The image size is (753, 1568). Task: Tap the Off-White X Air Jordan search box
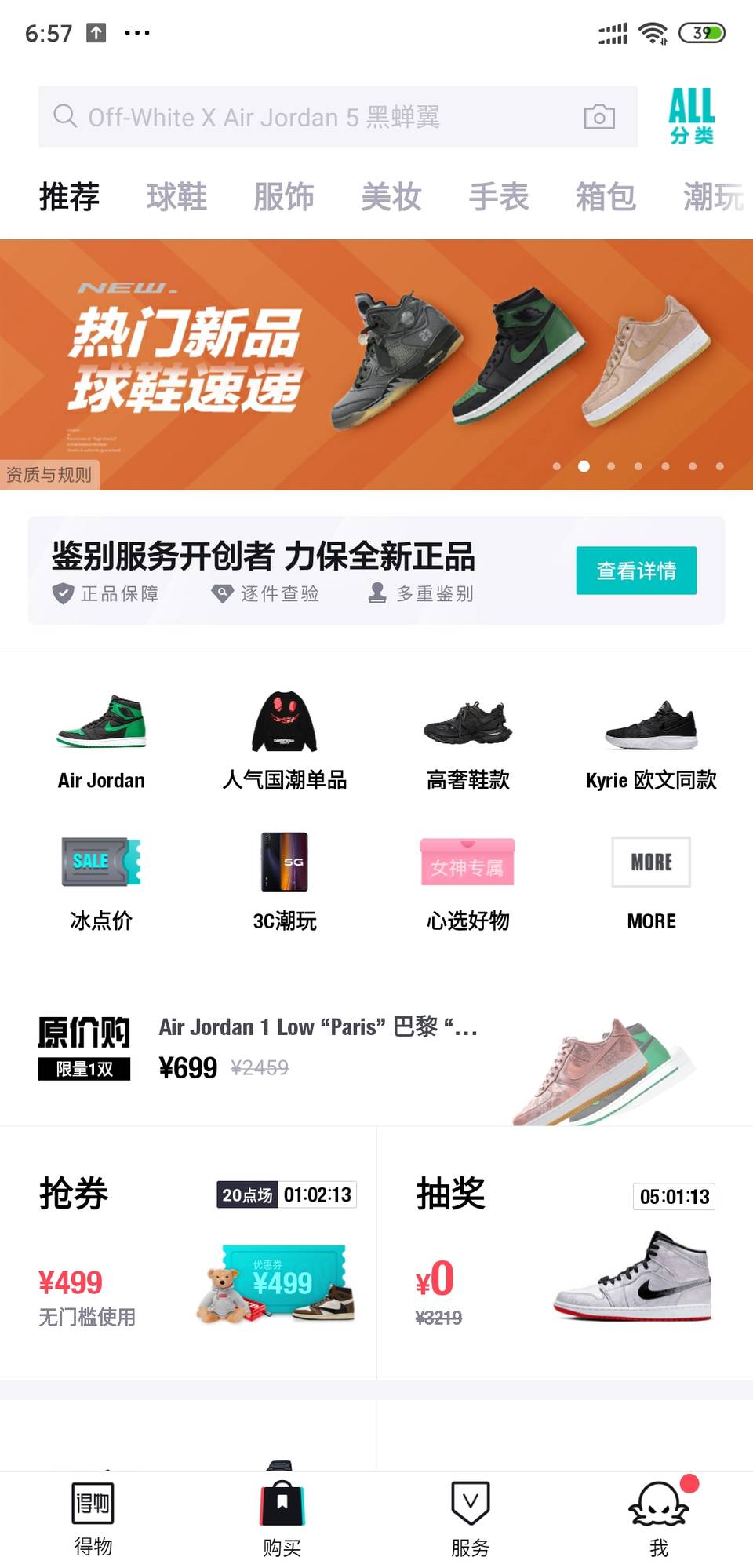click(x=314, y=117)
